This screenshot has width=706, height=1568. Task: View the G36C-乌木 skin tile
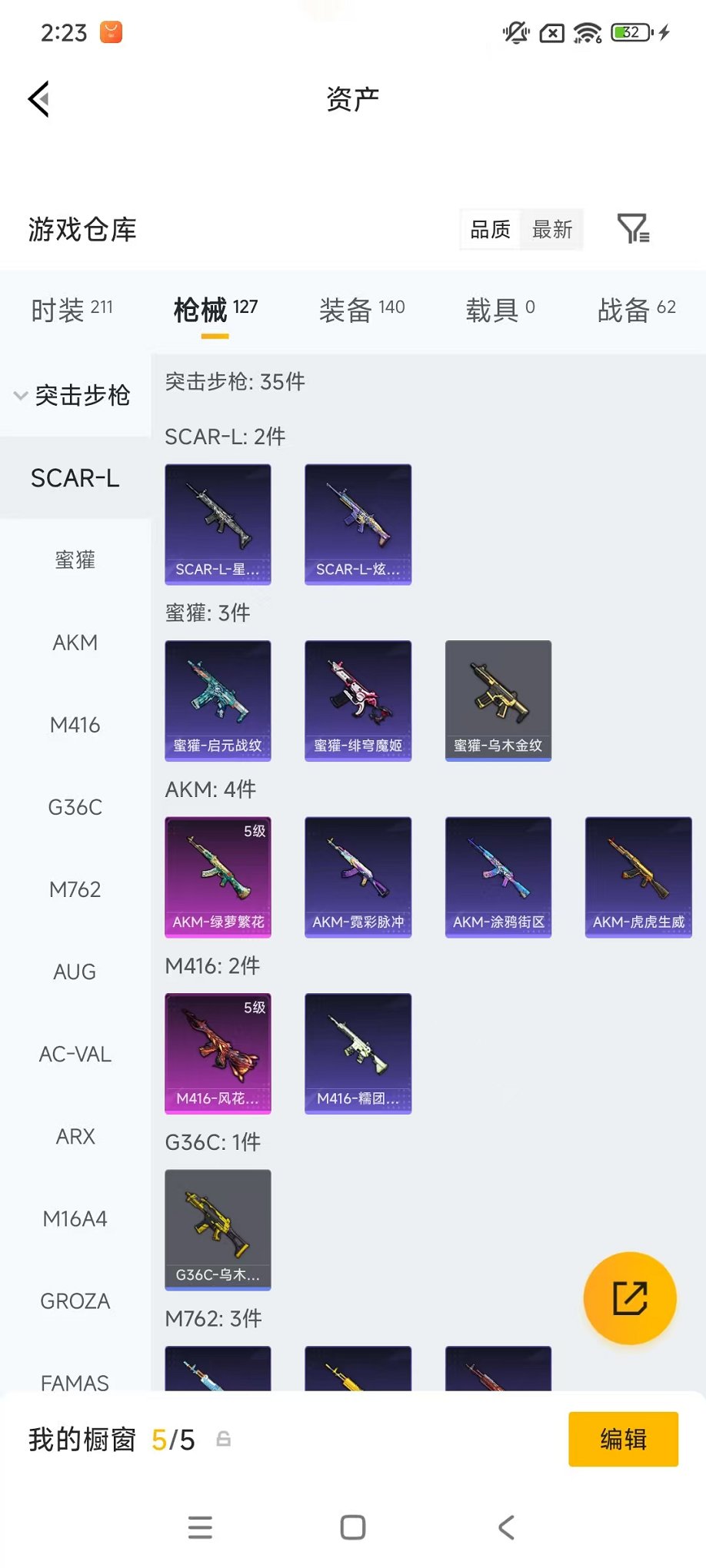point(218,1229)
